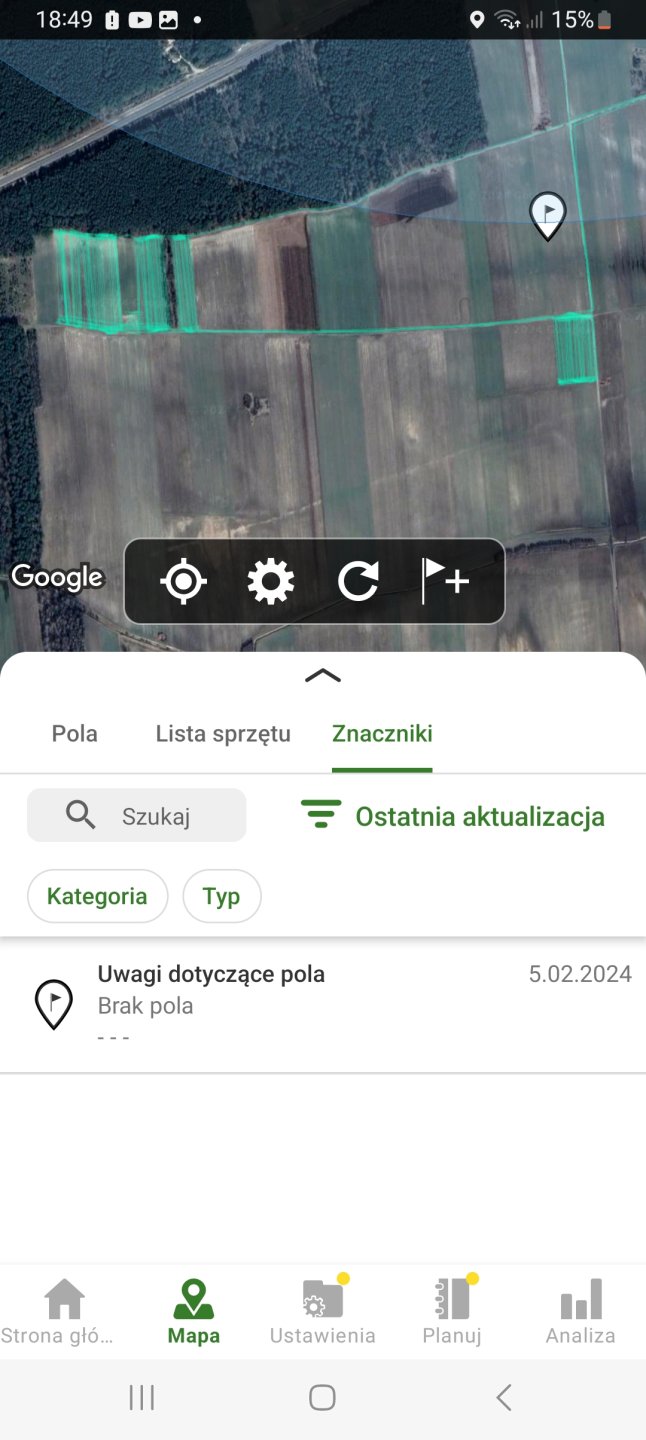Screen dimensions: 646x1440
Task: Switch to the Pola tab
Action: 75,734
